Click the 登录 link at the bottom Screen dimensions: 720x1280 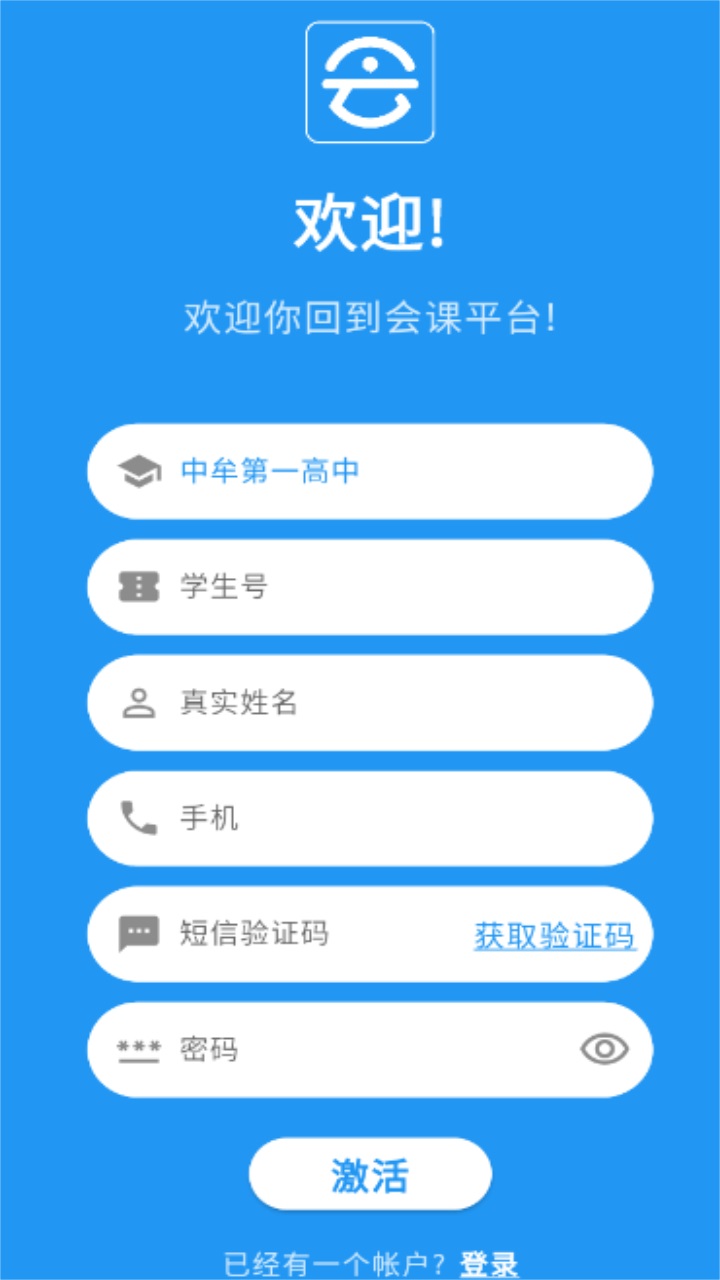click(487, 1262)
